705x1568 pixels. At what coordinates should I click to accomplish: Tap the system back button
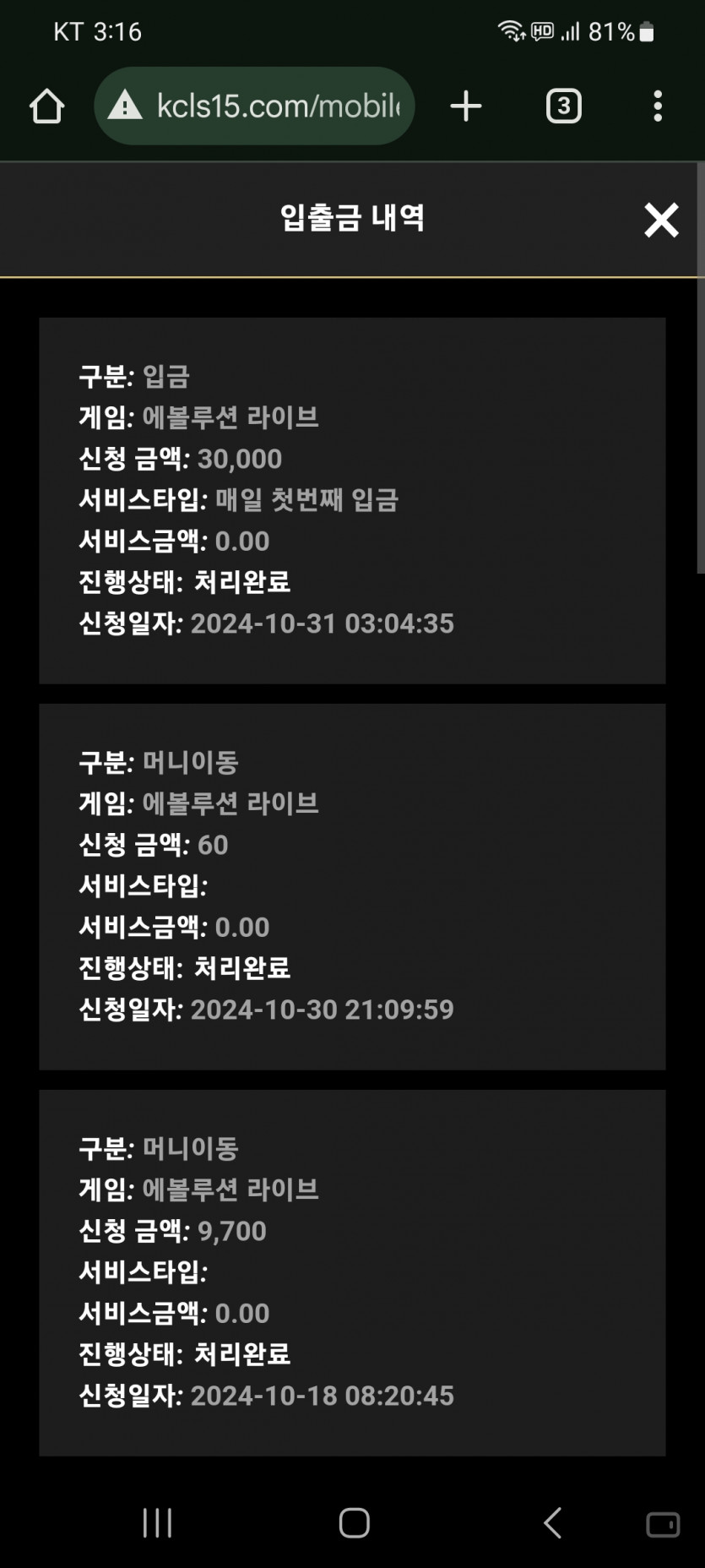[x=552, y=1522]
